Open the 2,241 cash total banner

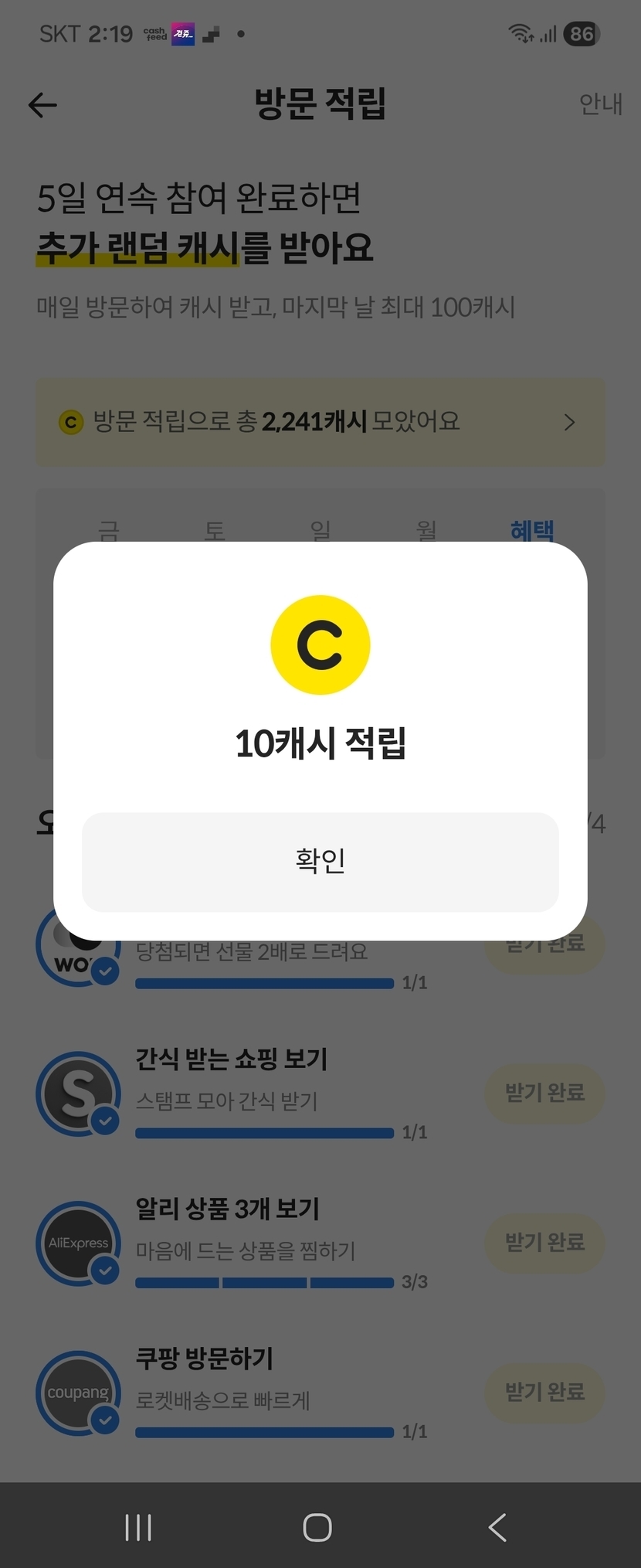click(320, 422)
